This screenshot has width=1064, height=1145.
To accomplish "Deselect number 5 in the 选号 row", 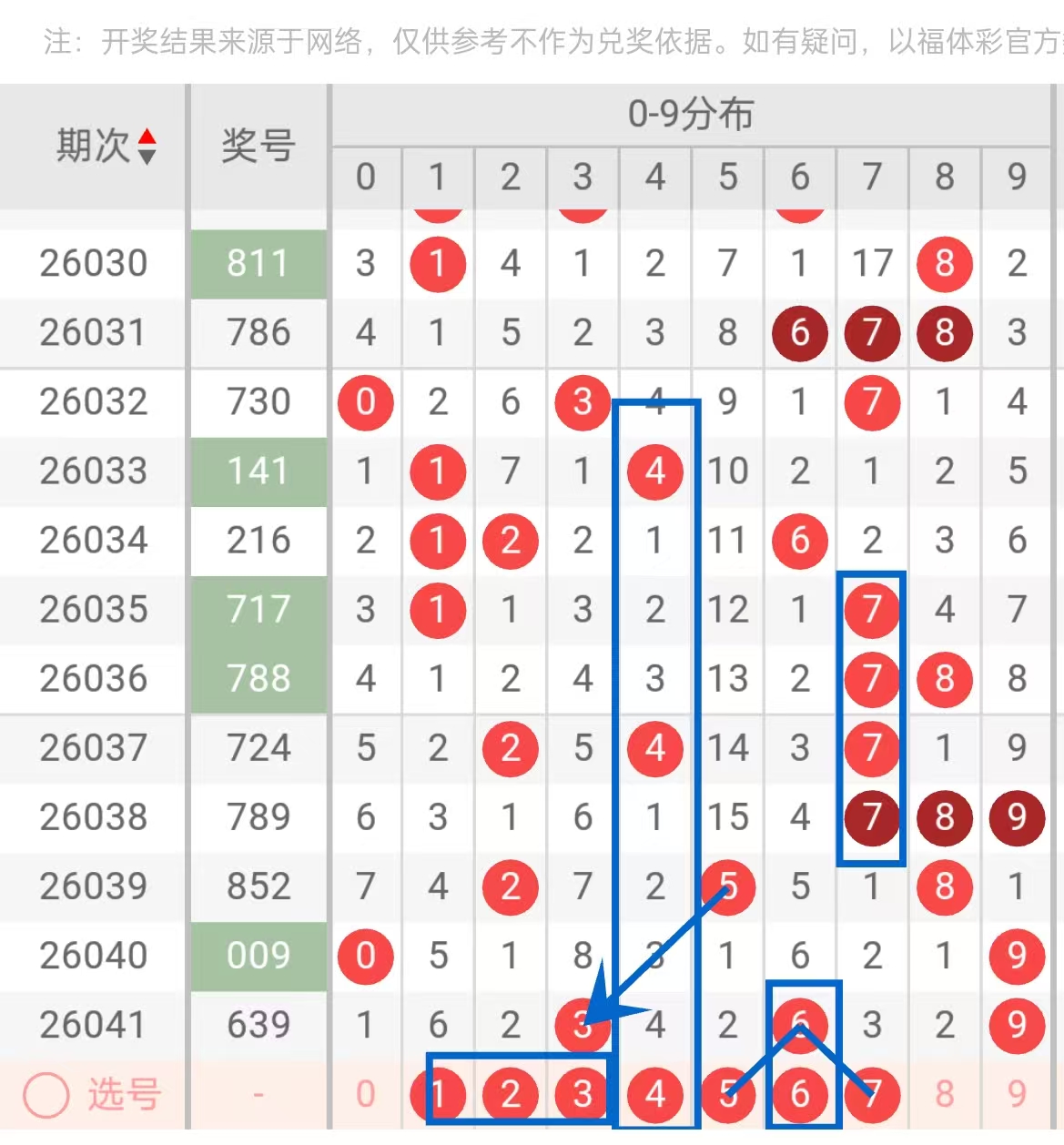I will (x=727, y=1093).
